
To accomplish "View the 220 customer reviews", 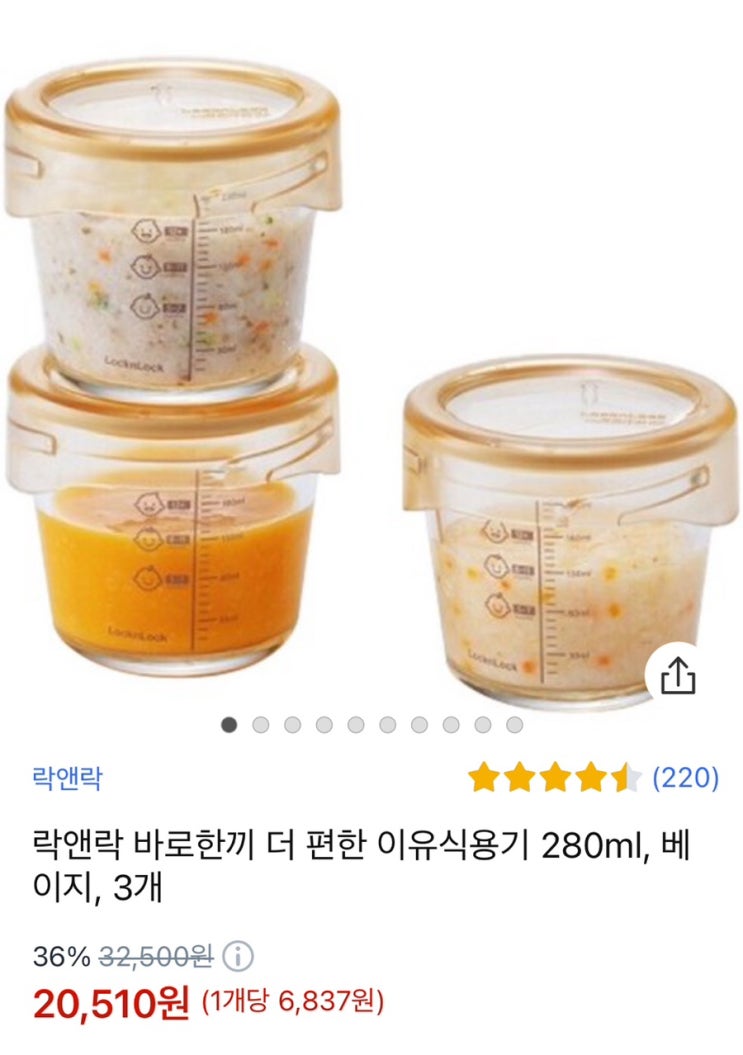I will click(685, 777).
